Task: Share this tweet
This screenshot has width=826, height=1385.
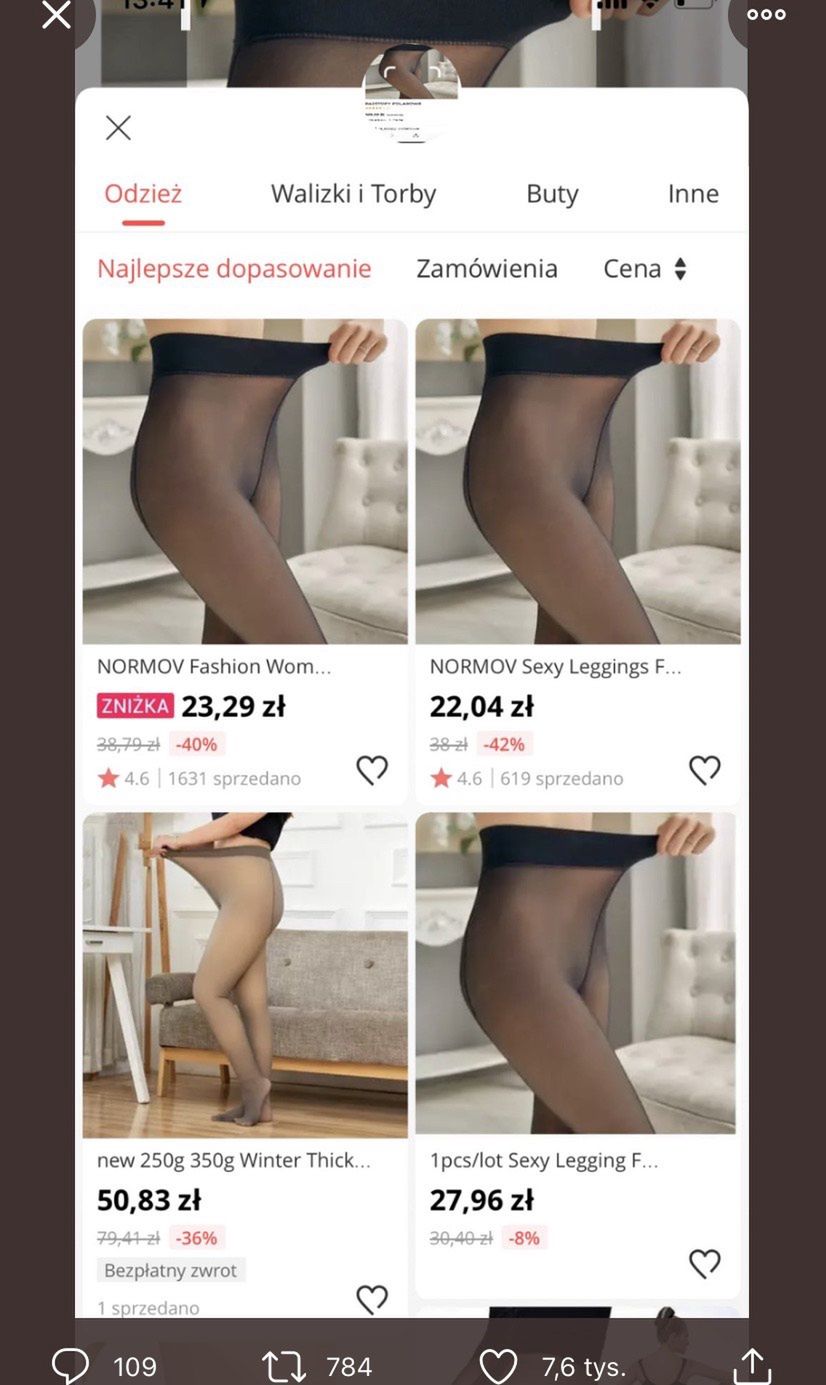Action: tap(752, 1366)
